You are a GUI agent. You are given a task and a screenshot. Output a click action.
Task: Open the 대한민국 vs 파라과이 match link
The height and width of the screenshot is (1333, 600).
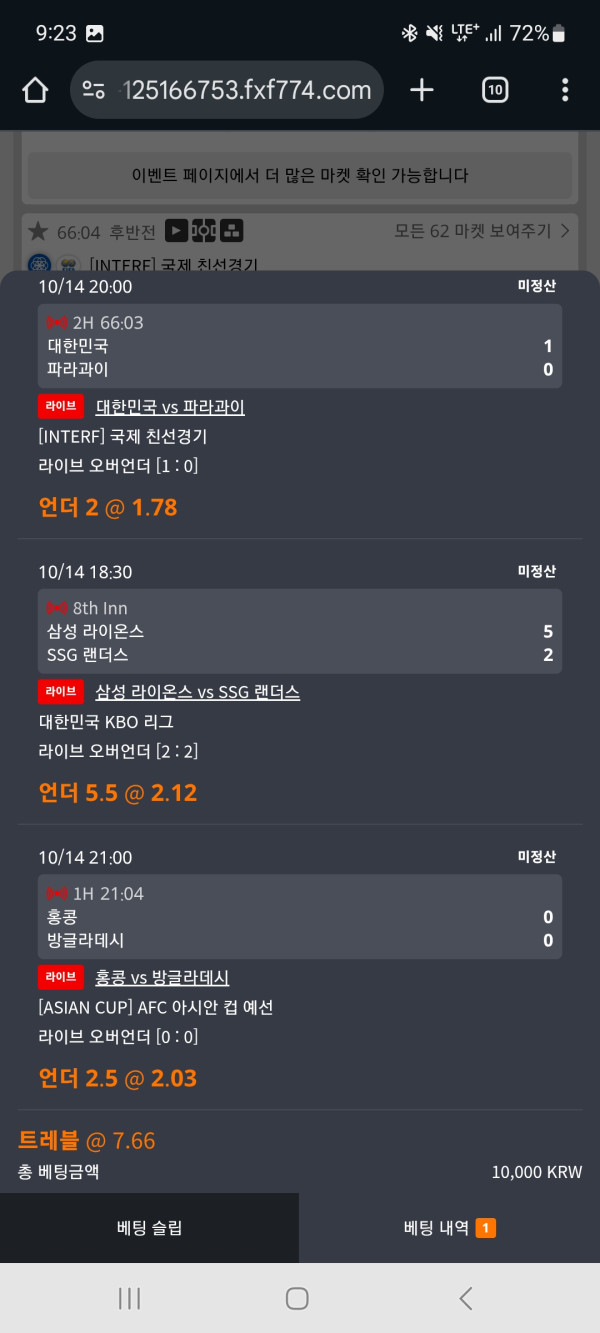coord(170,407)
